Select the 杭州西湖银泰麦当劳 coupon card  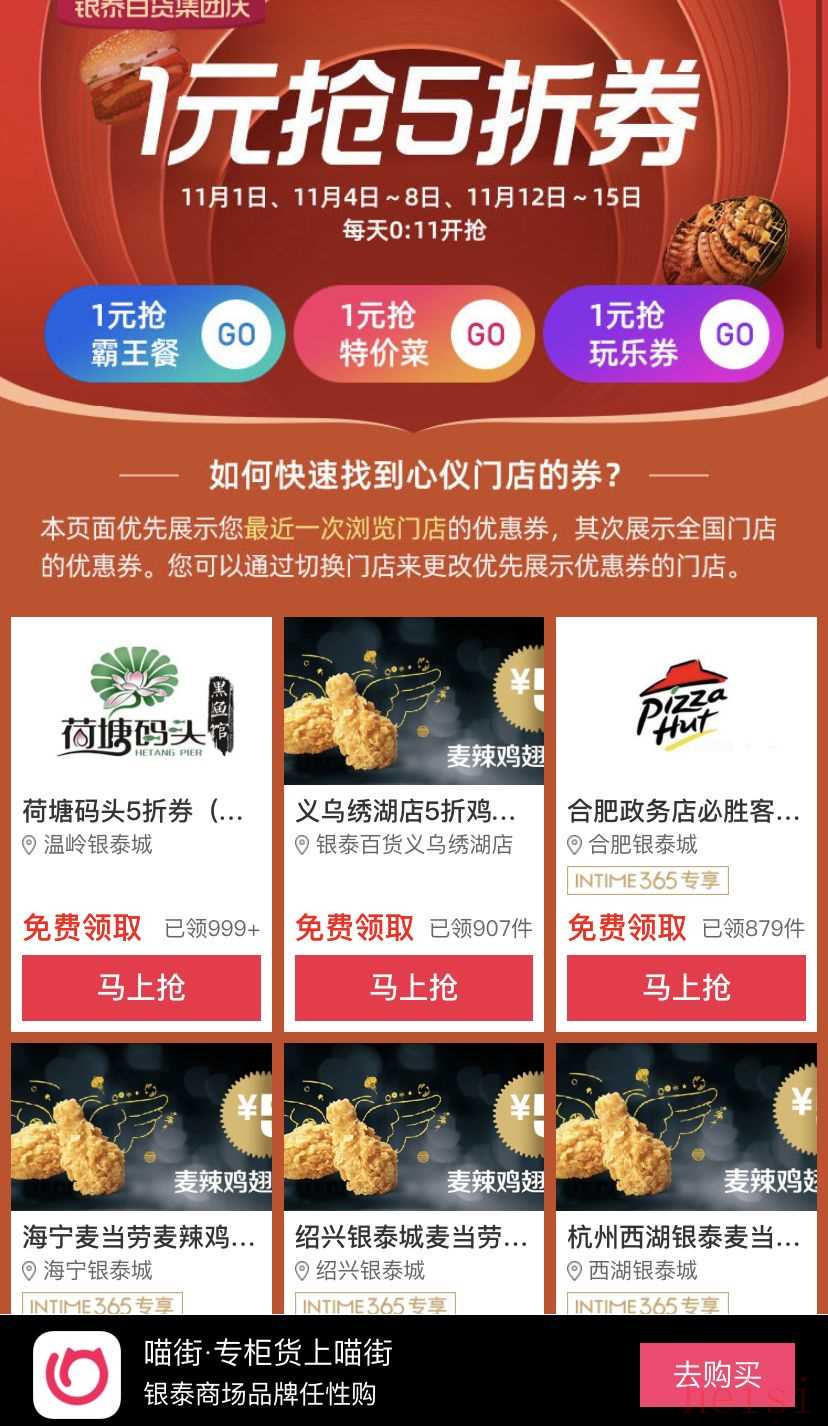686,1160
